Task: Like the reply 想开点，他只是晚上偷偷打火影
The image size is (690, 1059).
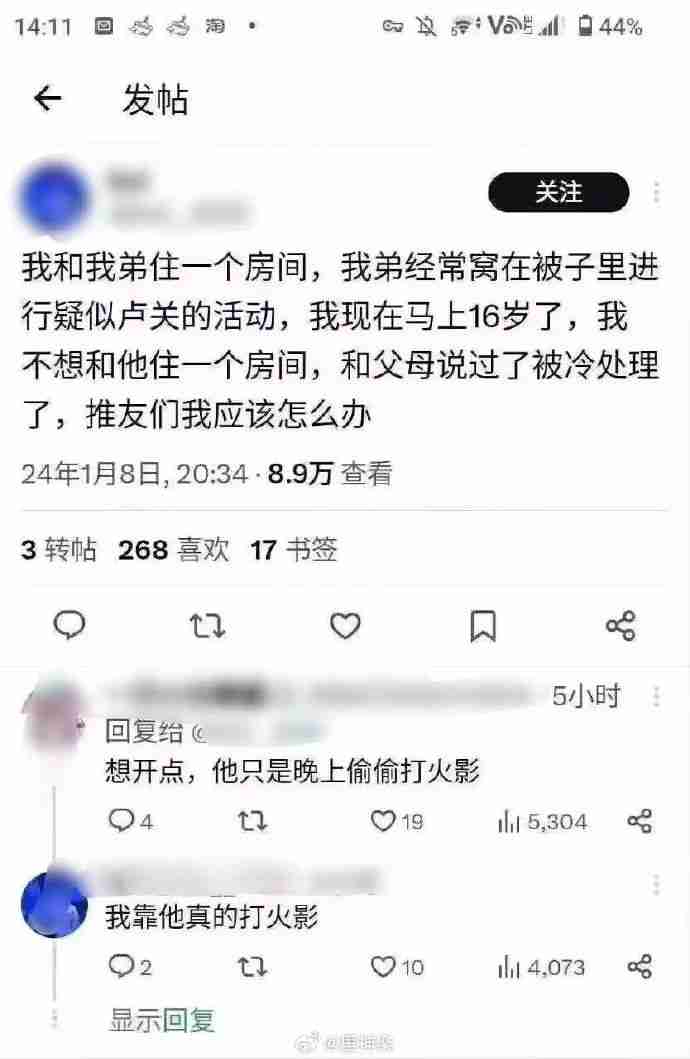Action: (384, 822)
